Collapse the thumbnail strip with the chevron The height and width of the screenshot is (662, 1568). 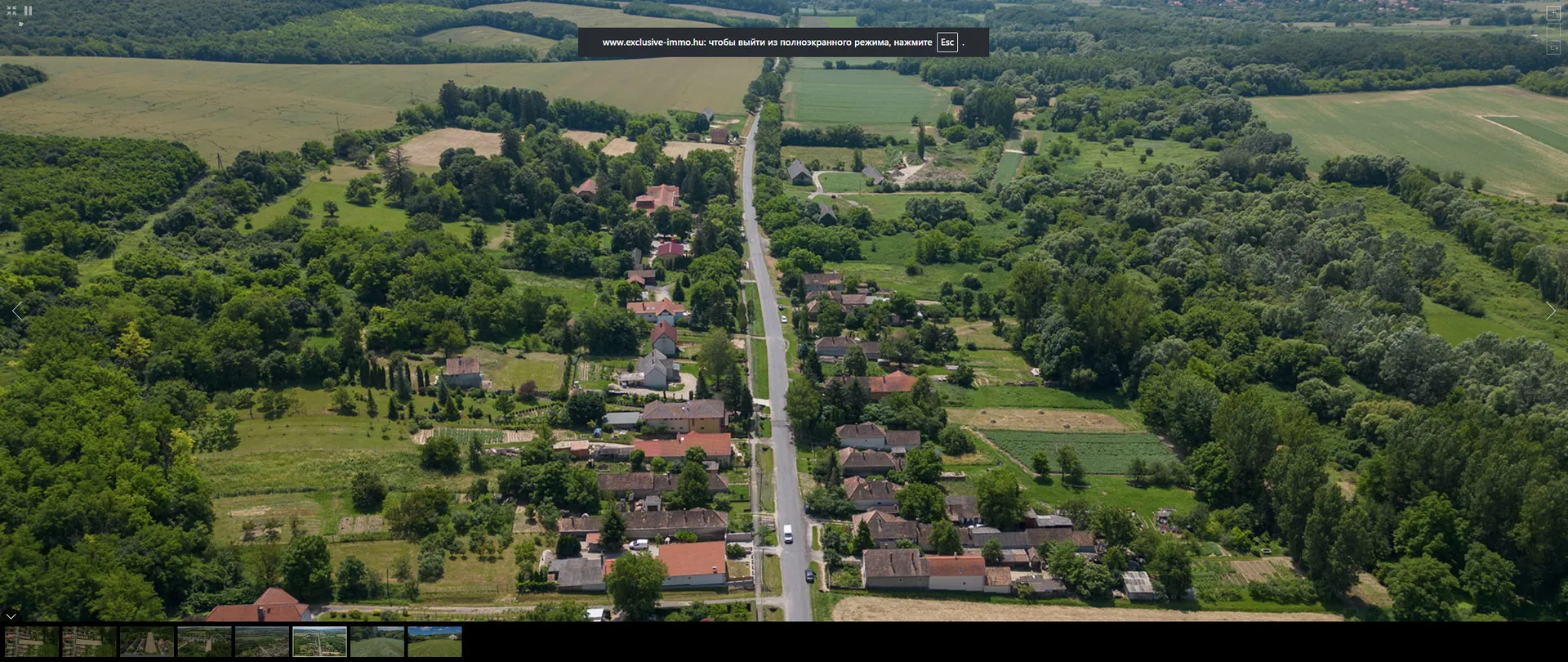11,616
